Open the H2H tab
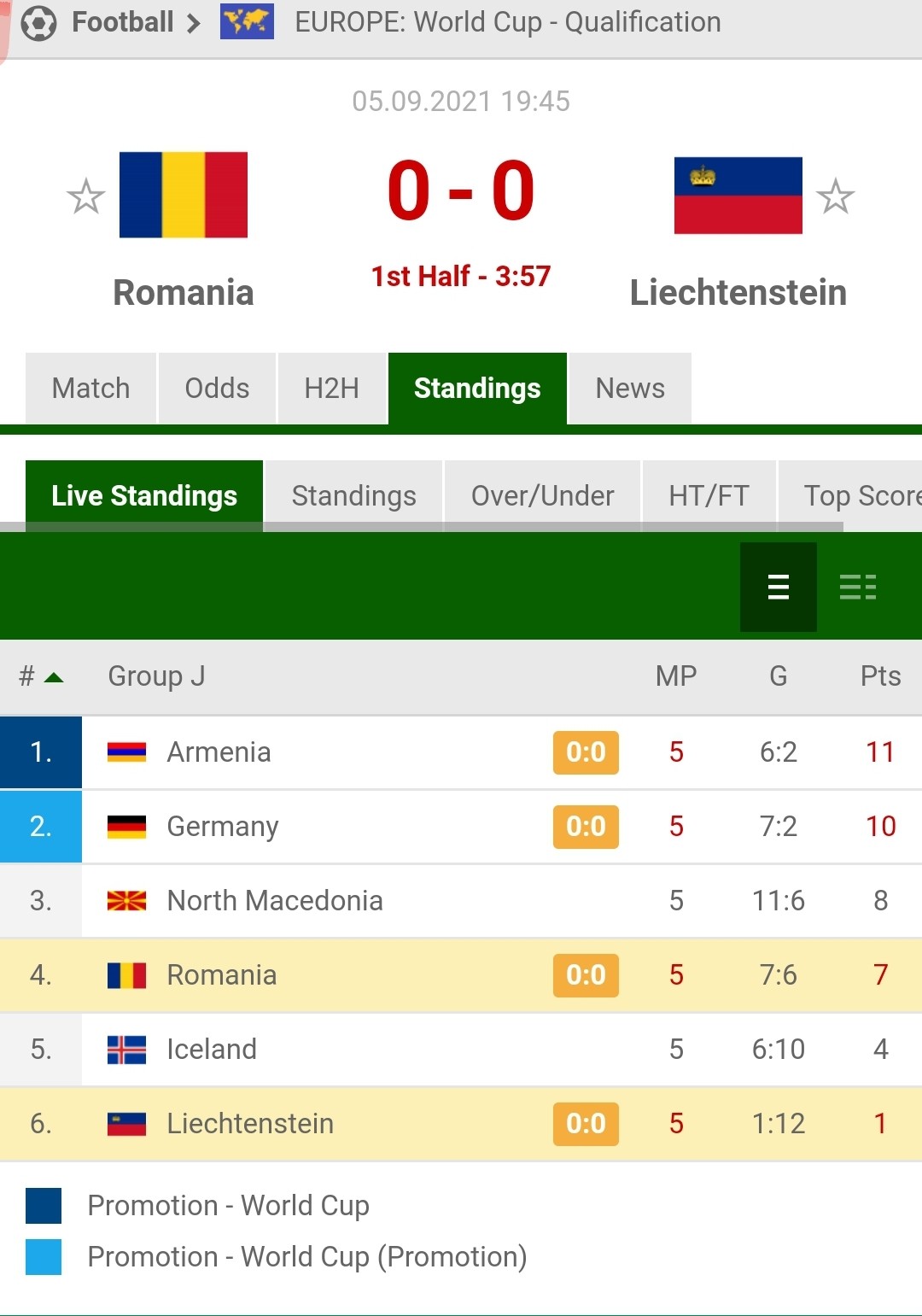 [x=332, y=389]
